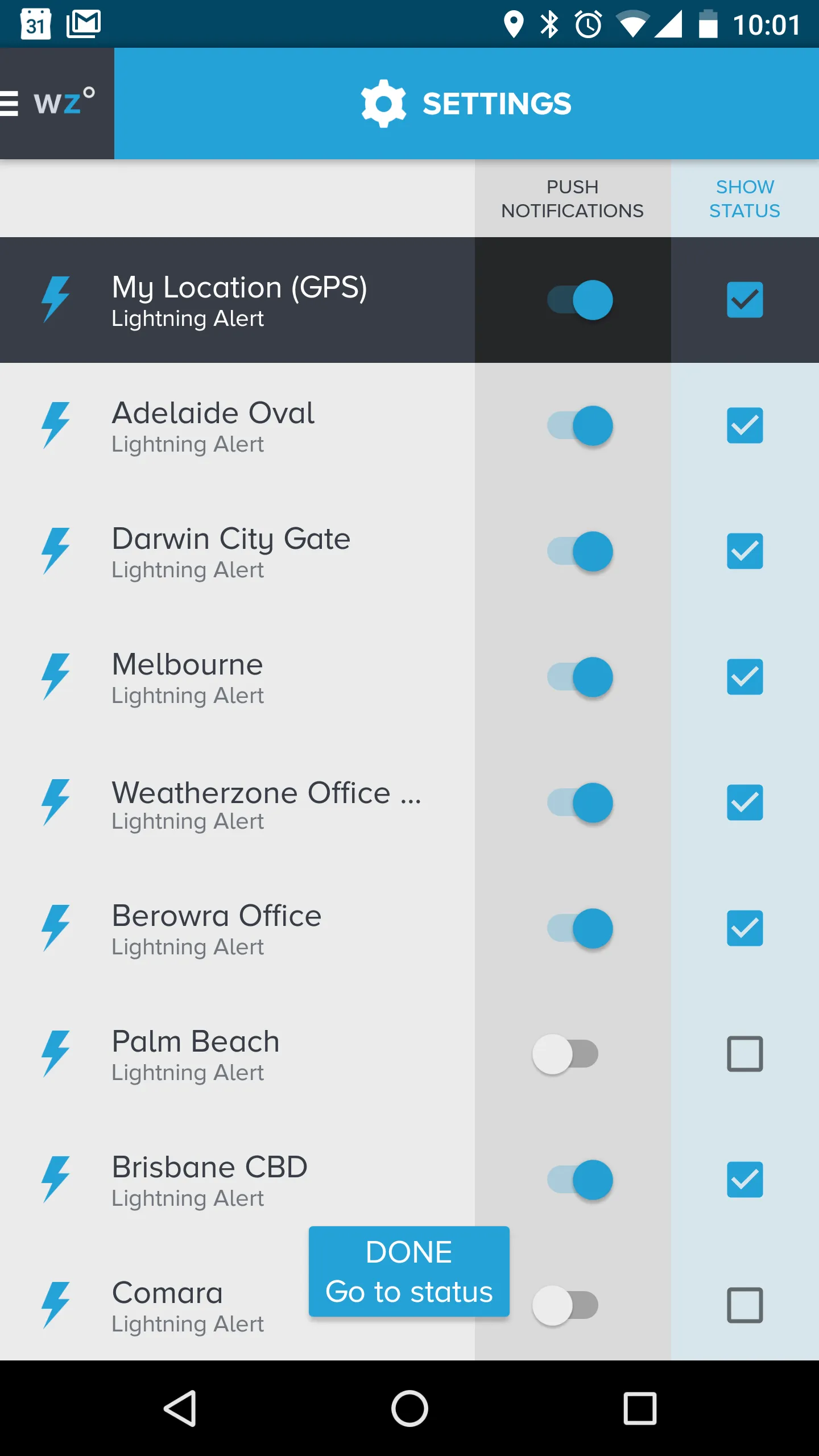This screenshot has height=1456, width=819.
Task: Click the settings gear icon in header
Action: [x=383, y=103]
